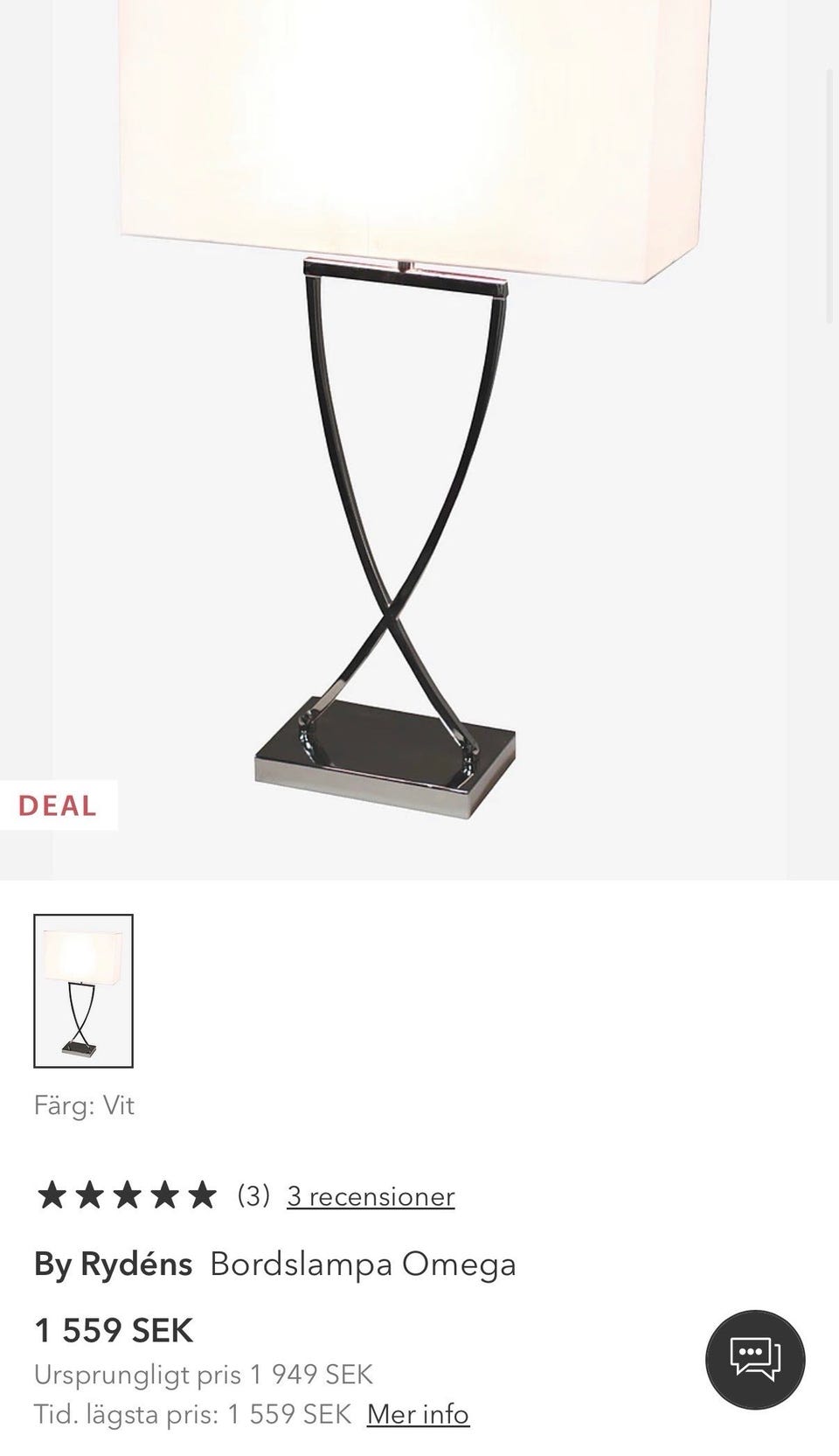Open the By Rydéns brand page
Screen dimensions: 839x1456
tap(113, 1264)
